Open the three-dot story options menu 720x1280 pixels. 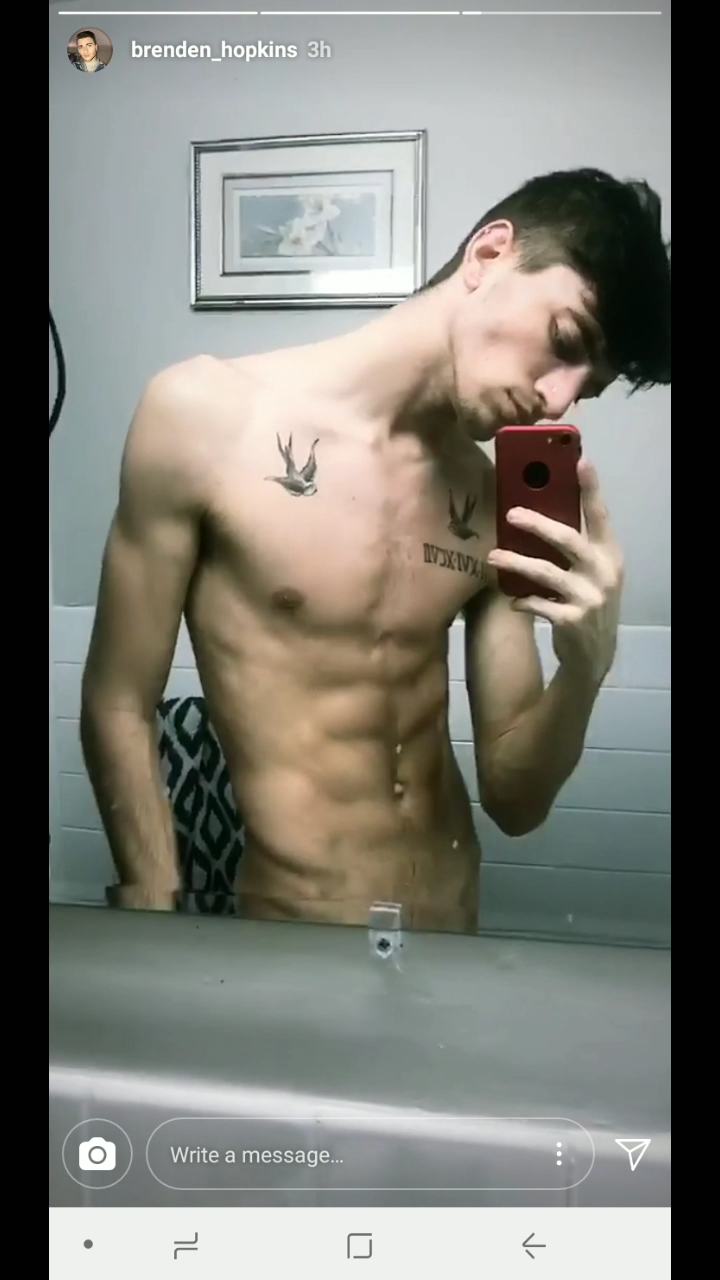tap(559, 1155)
